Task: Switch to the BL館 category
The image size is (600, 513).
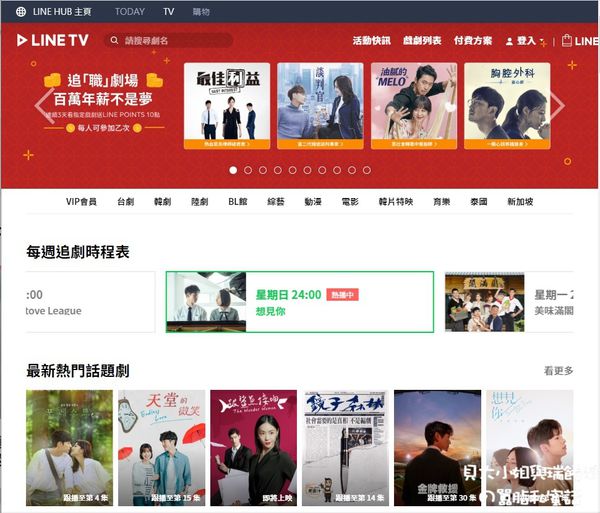Action: (x=237, y=202)
